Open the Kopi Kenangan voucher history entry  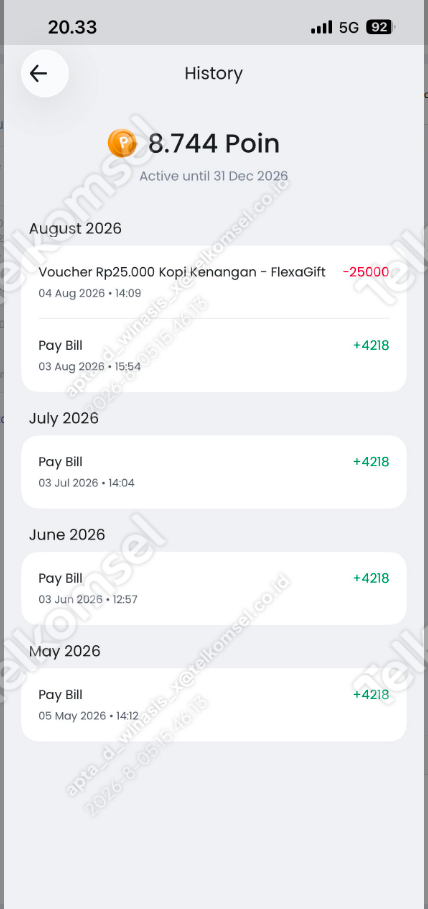[x=214, y=282]
